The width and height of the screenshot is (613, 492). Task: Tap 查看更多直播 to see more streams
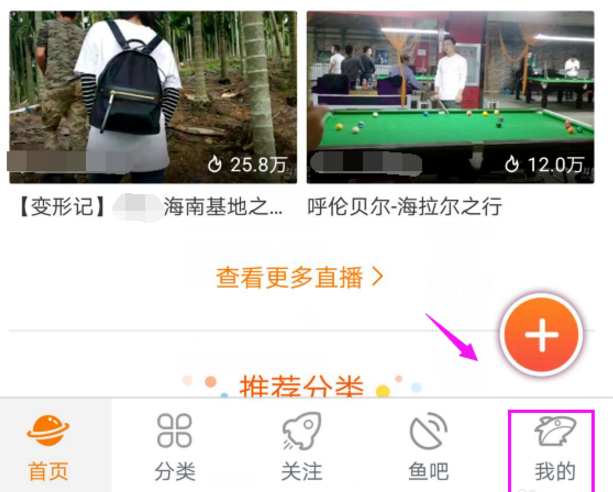(299, 277)
